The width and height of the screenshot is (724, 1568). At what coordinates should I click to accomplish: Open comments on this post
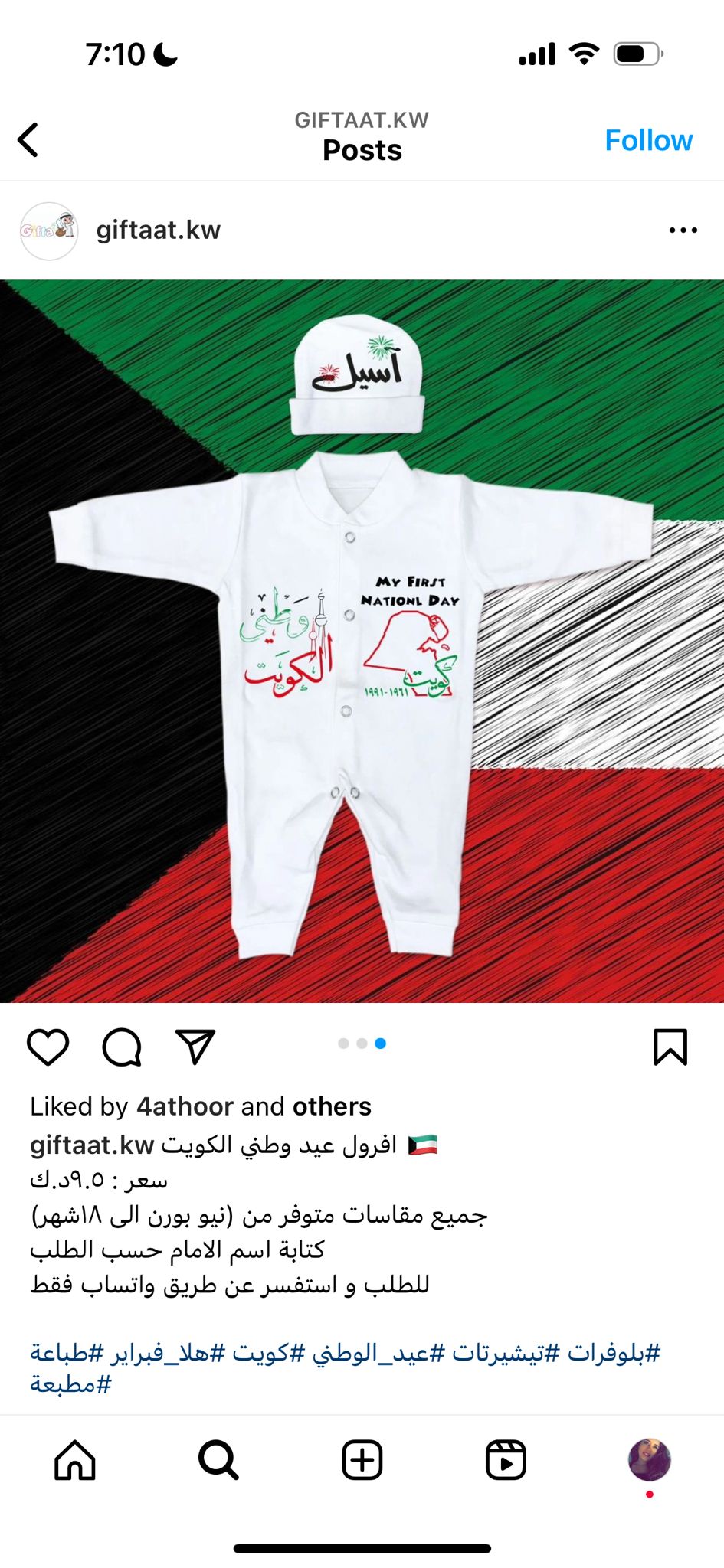[x=122, y=1047]
